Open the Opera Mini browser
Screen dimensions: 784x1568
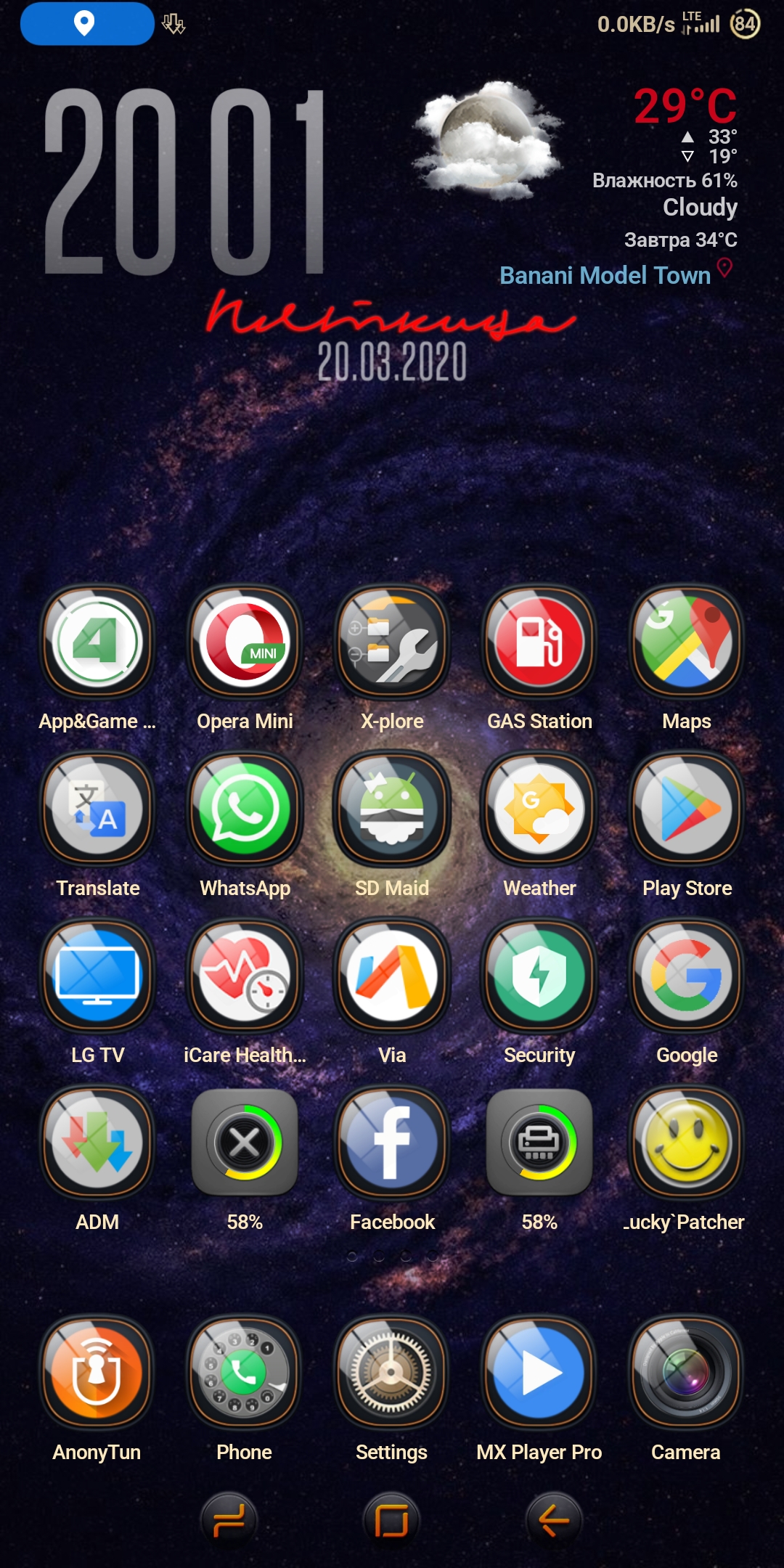tap(245, 642)
